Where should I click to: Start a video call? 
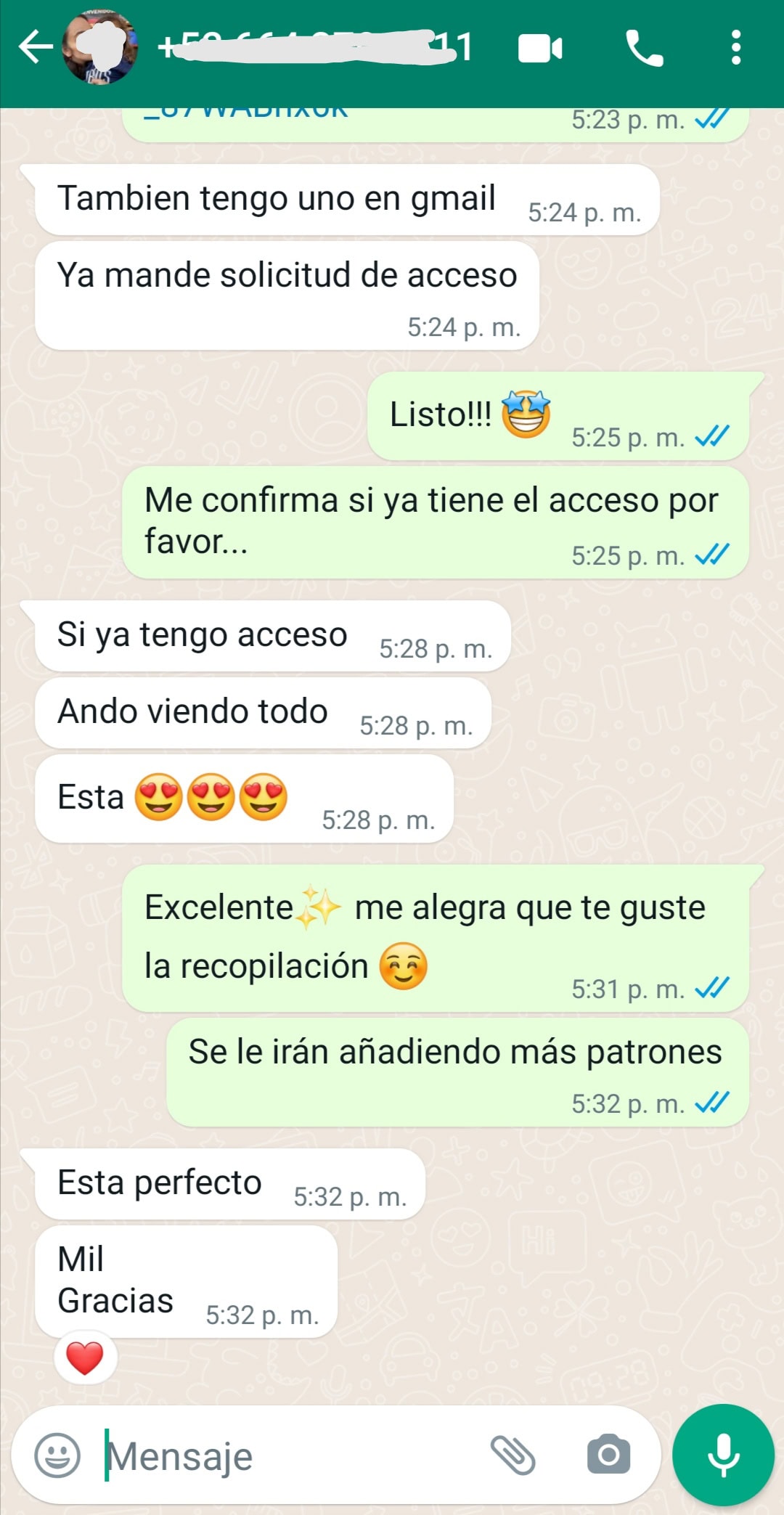[540, 49]
